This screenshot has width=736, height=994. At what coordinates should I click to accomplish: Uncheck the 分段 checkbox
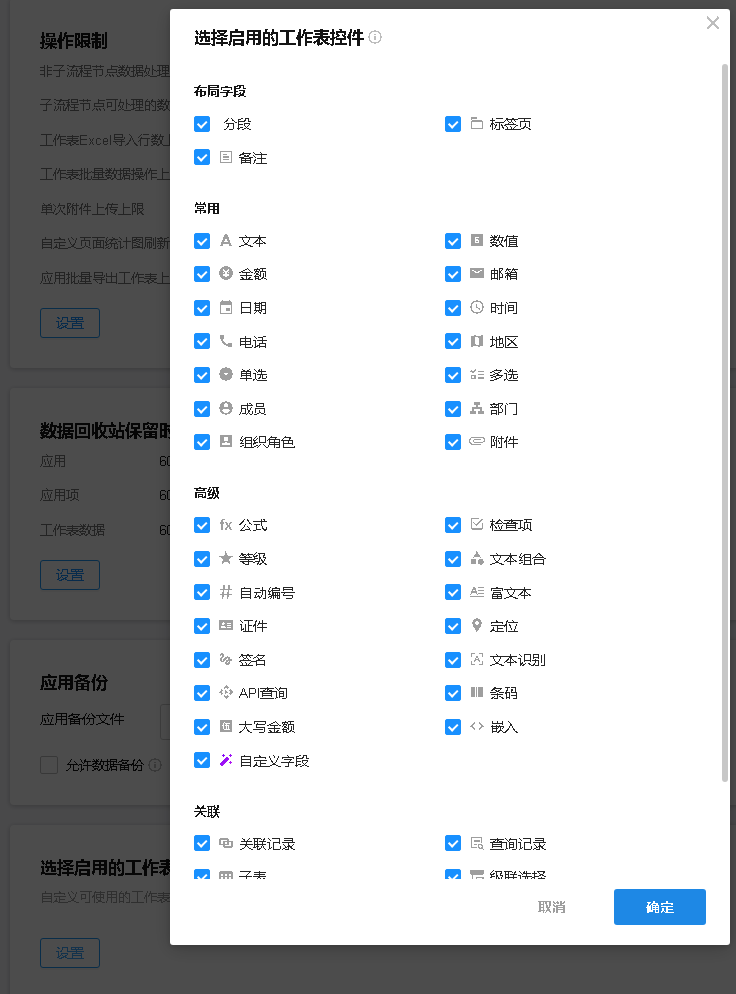[203, 124]
